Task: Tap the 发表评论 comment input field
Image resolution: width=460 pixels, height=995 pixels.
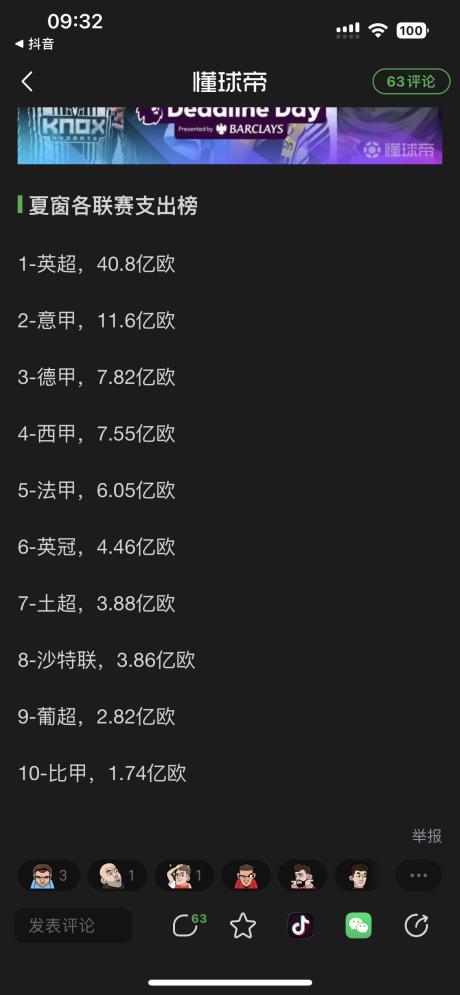Action: click(x=73, y=925)
